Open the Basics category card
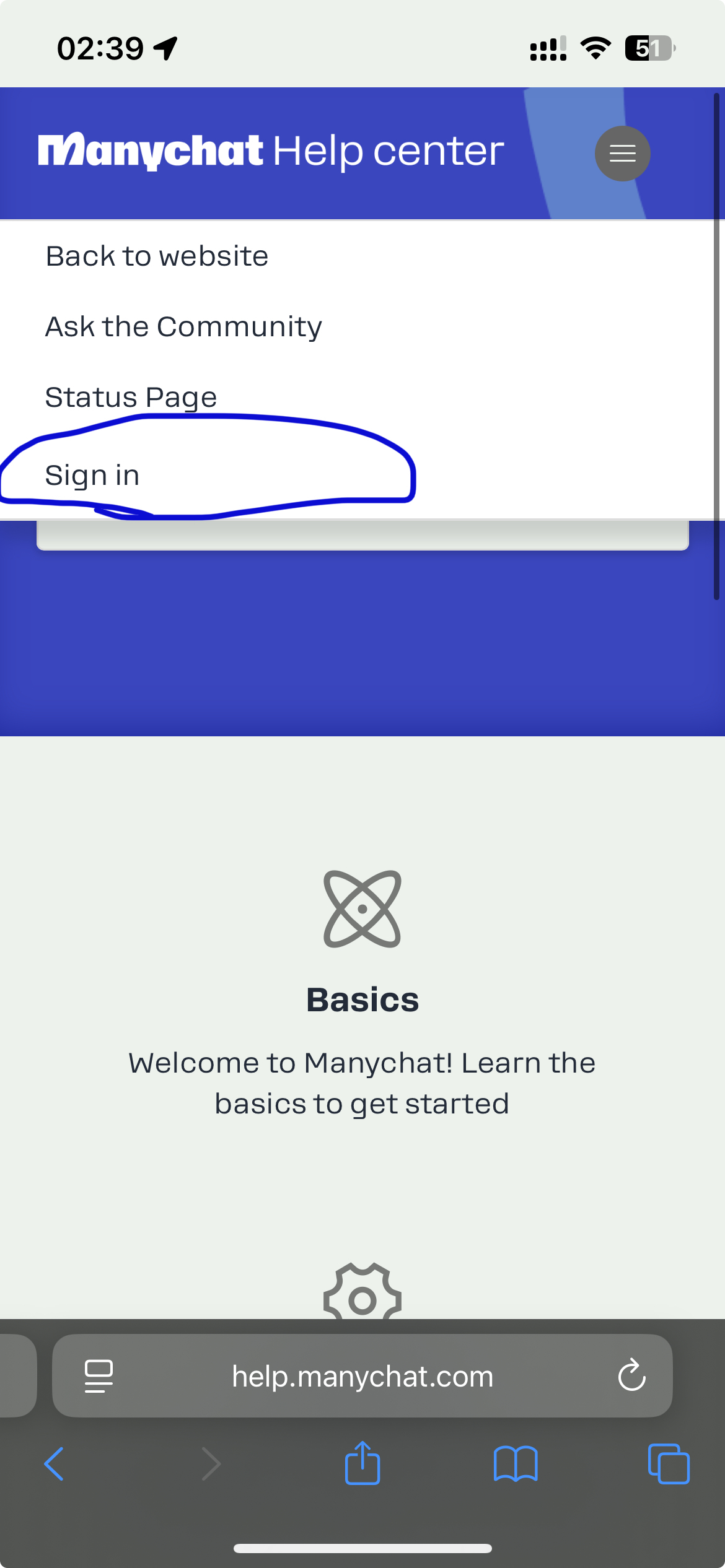Screen dimensions: 725x1568 [x=362, y=994]
